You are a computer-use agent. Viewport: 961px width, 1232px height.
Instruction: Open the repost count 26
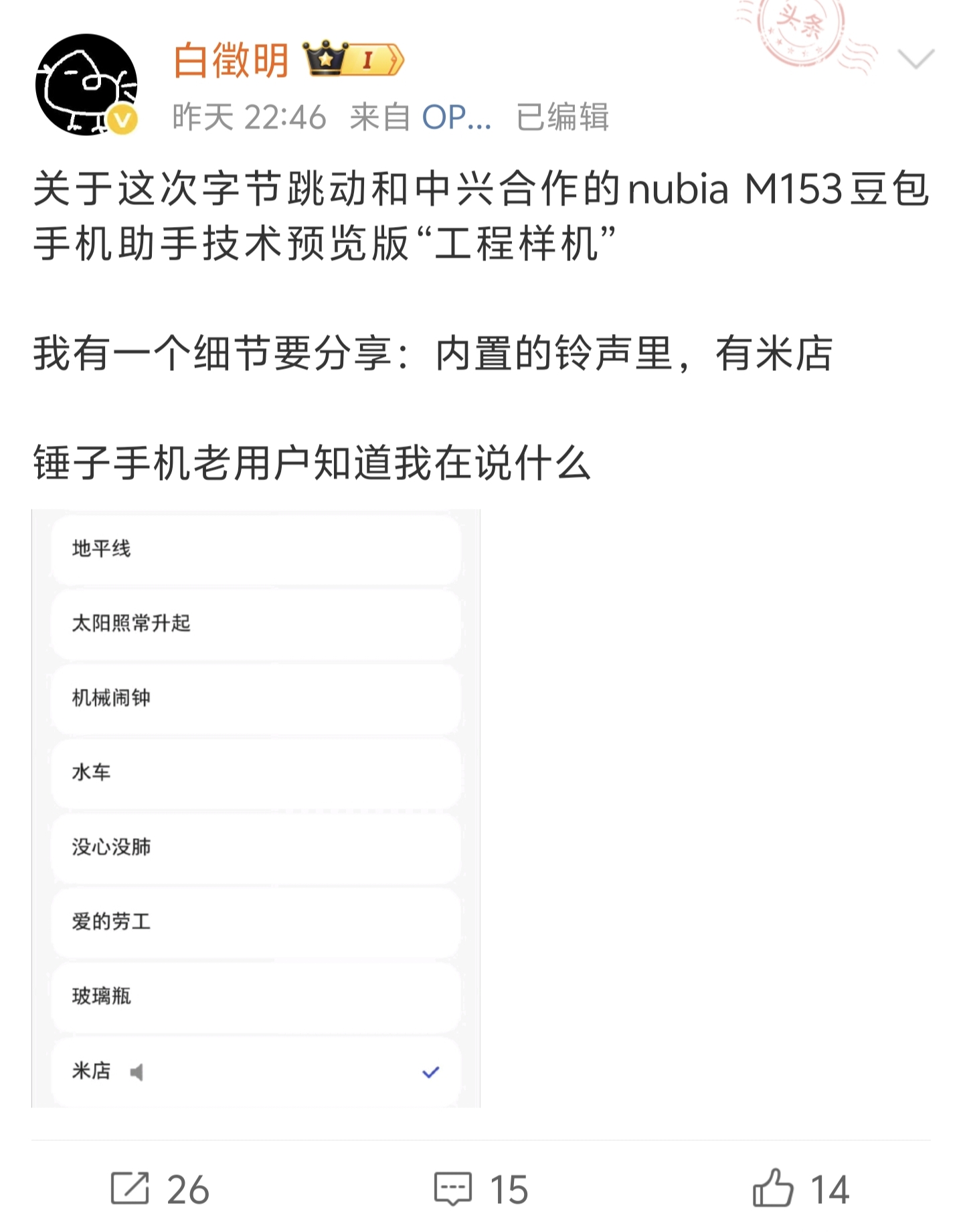click(187, 1186)
